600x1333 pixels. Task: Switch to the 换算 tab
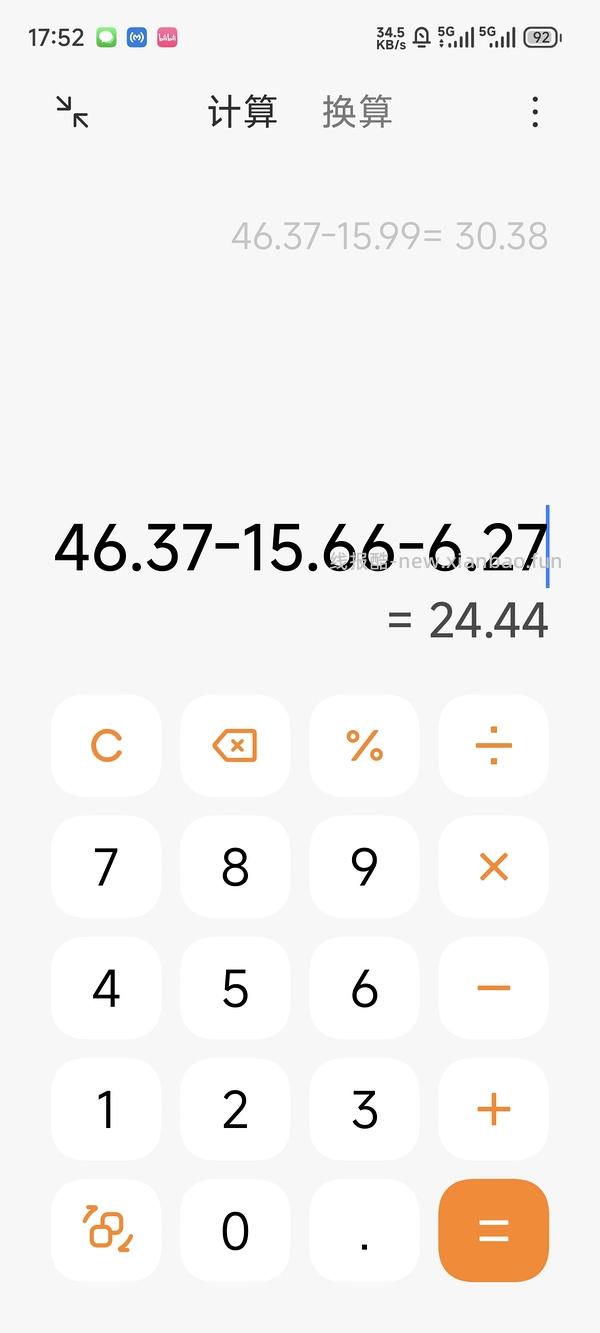click(x=357, y=112)
